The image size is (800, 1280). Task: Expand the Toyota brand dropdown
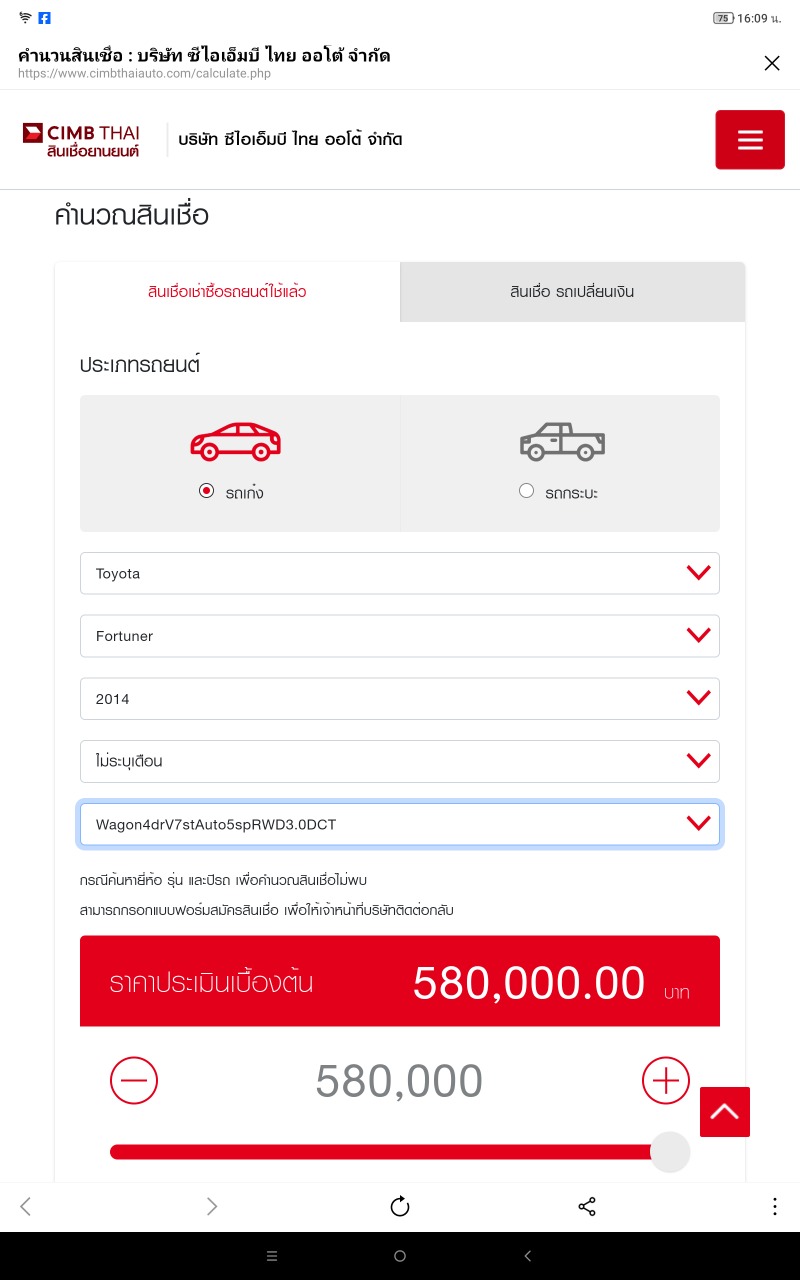(x=400, y=573)
